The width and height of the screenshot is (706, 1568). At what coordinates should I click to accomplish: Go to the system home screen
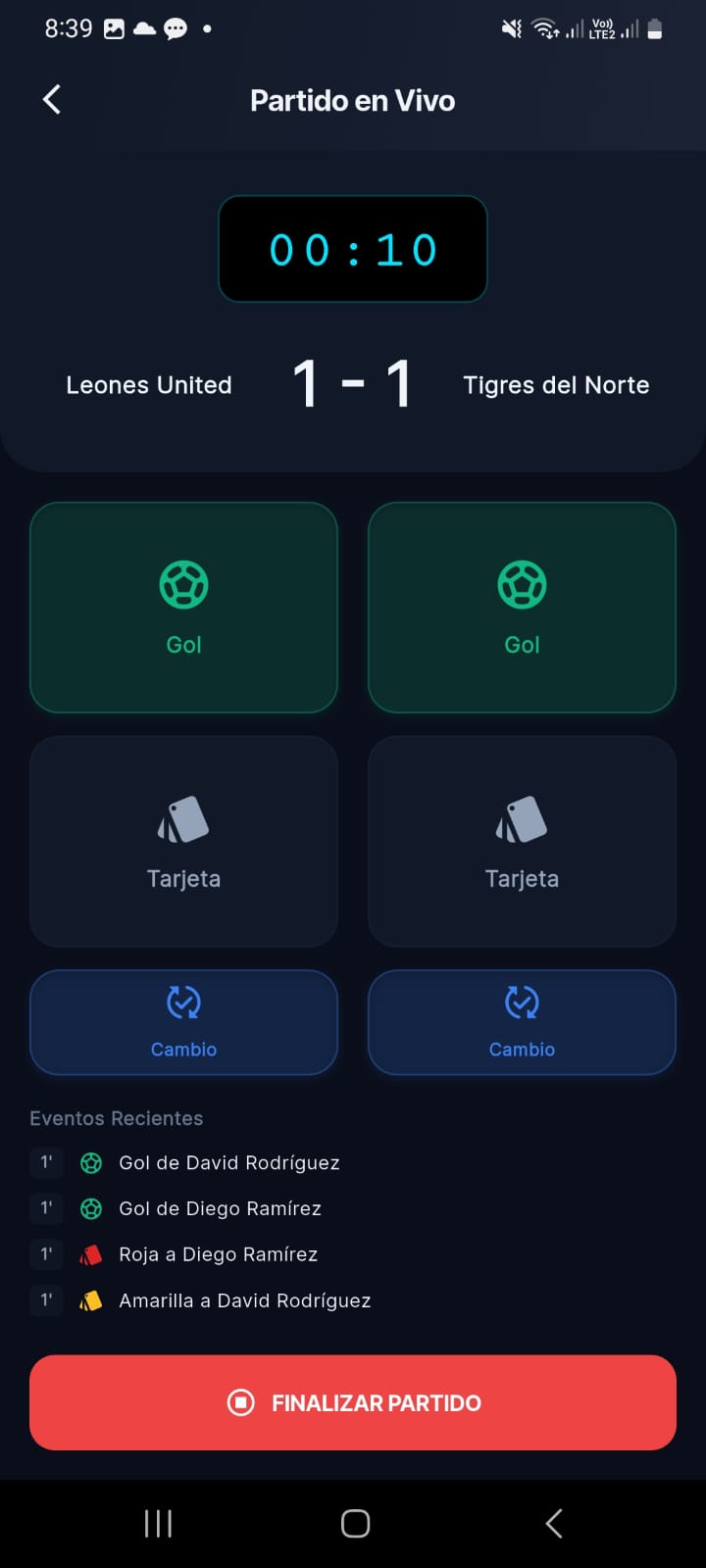pyautogui.click(x=355, y=1523)
